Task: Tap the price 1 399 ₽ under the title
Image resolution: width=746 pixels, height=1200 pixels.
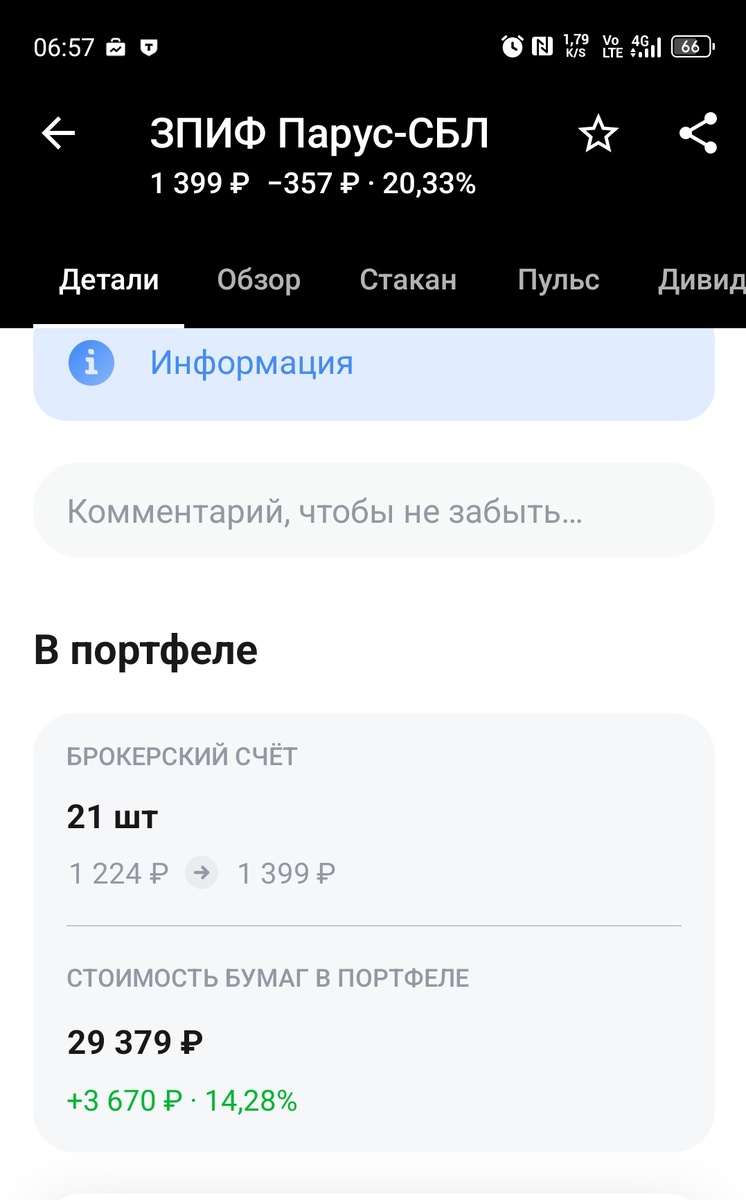Action: (x=196, y=183)
